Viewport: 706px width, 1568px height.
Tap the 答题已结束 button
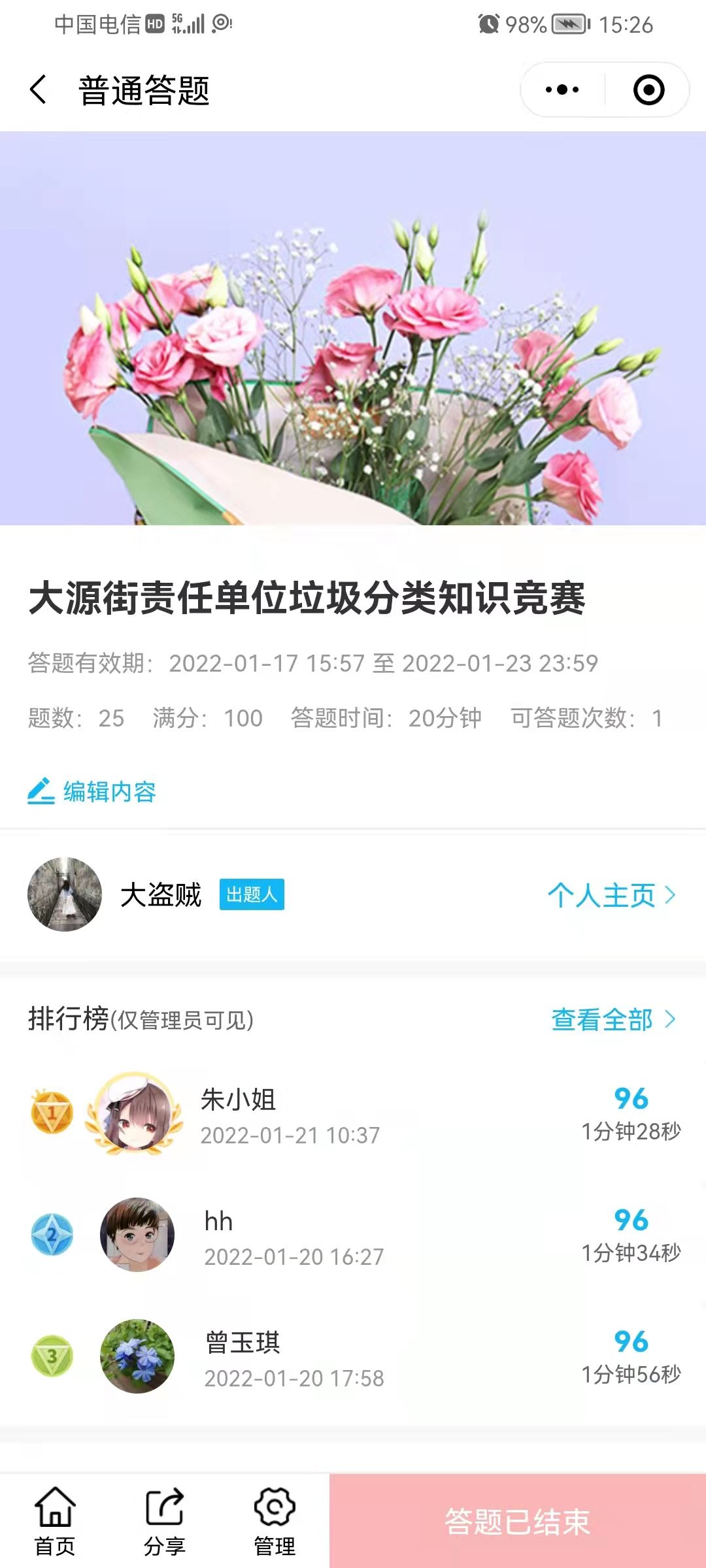pyautogui.click(x=517, y=1521)
